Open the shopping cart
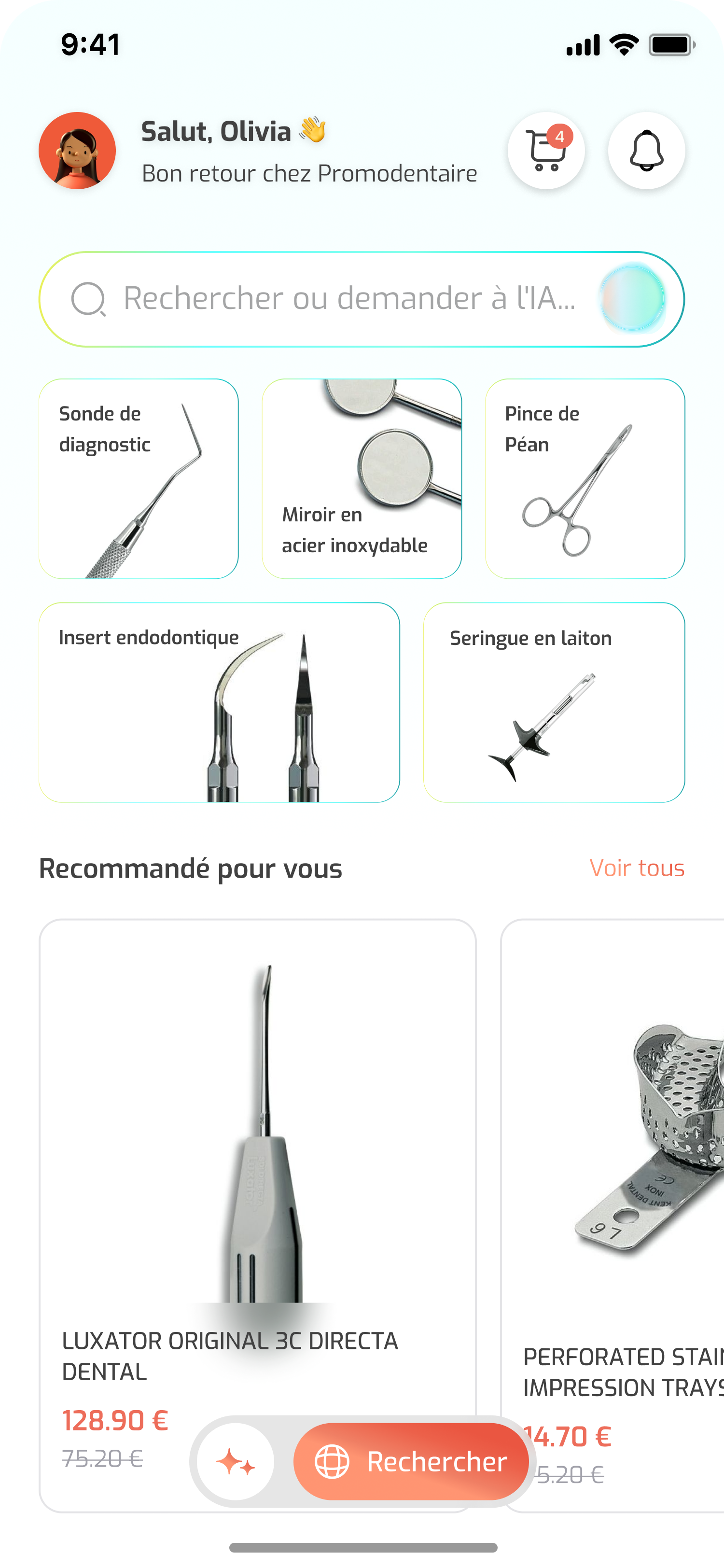724x1568 pixels. (546, 150)
